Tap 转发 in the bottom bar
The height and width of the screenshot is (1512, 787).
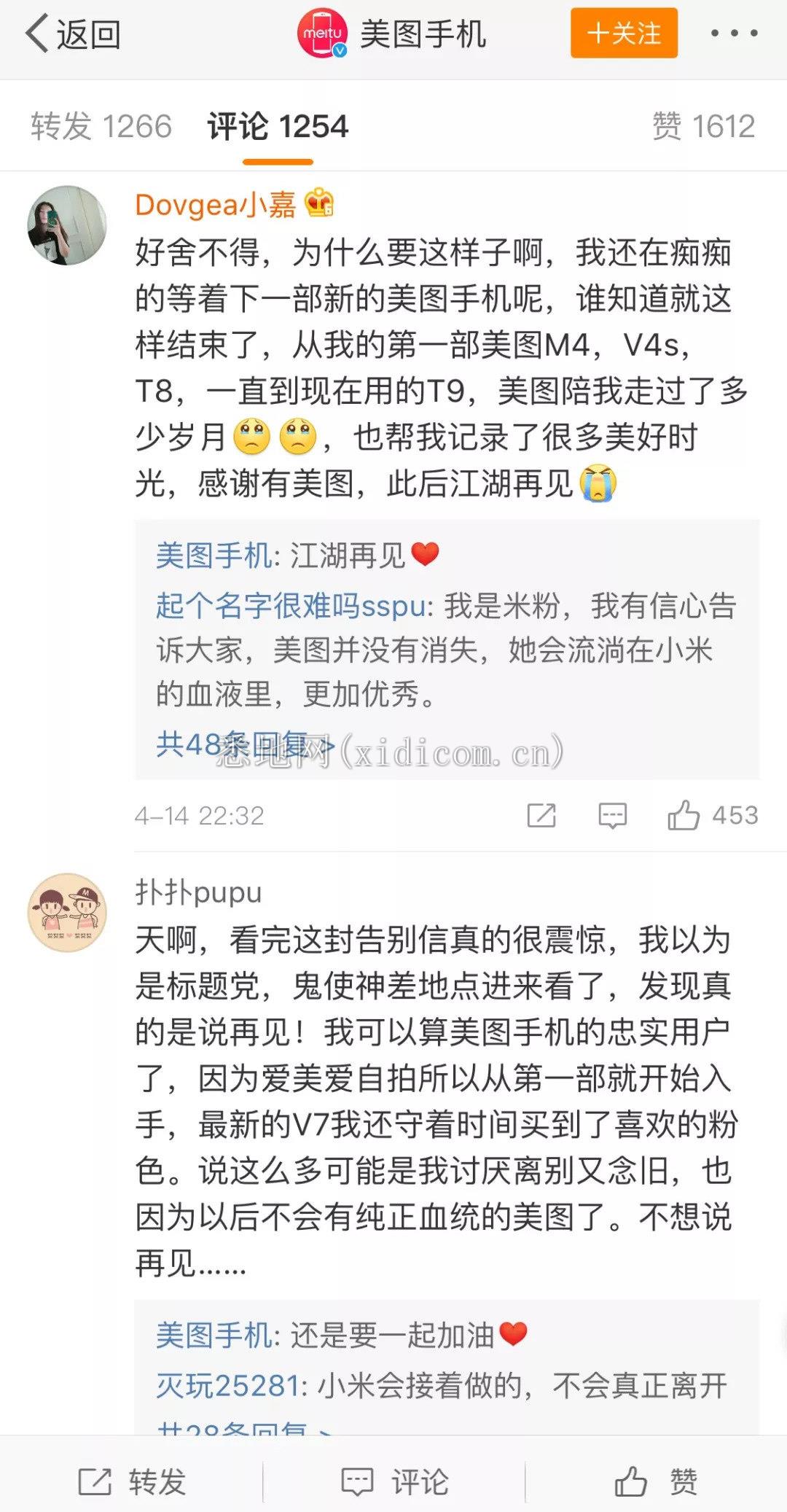point(131,1481)
